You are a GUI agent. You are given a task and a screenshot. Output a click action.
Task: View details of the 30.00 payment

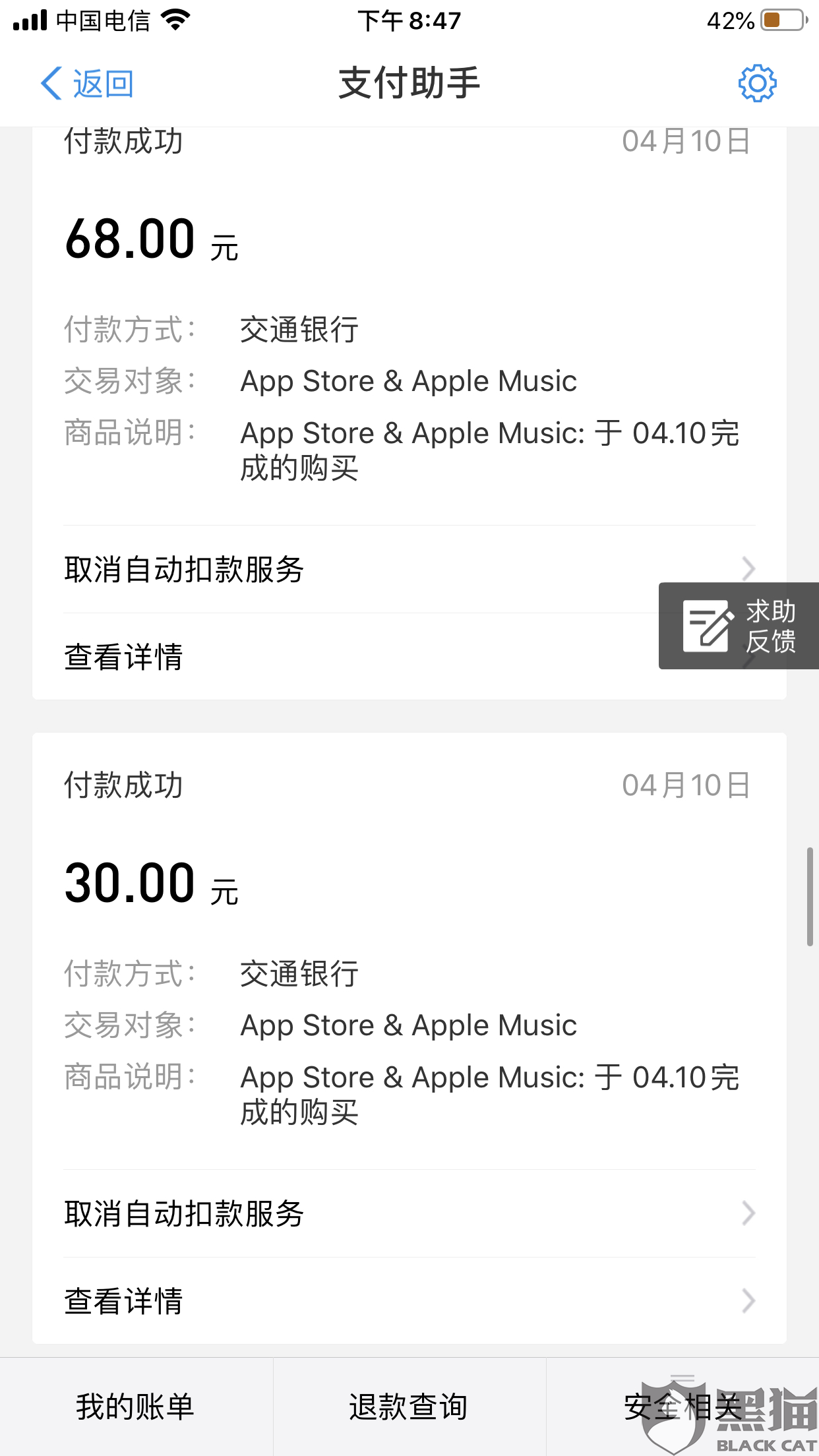409,1301
